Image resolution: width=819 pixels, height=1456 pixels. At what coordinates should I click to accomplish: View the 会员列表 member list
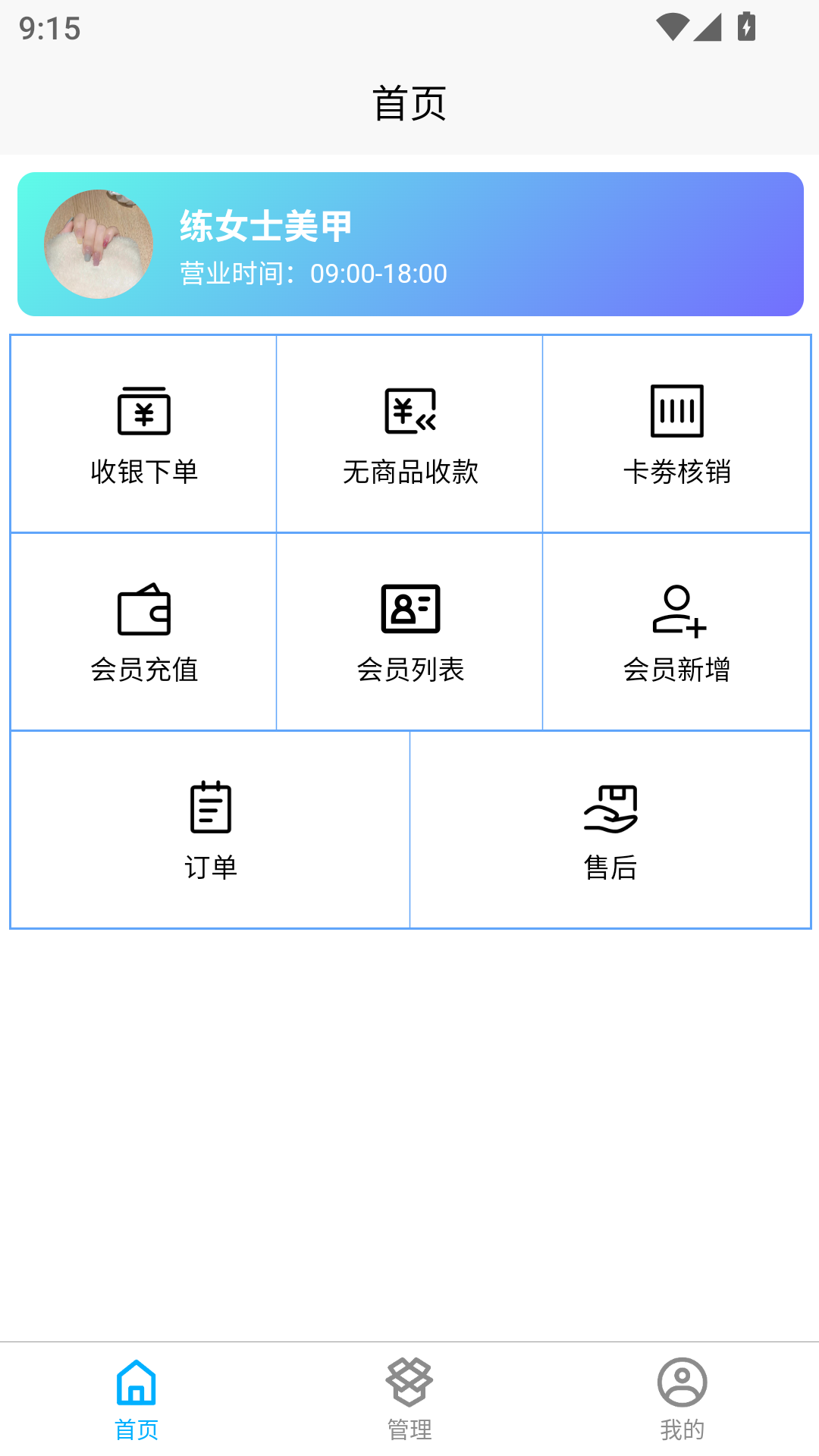(x=409, y=632)
